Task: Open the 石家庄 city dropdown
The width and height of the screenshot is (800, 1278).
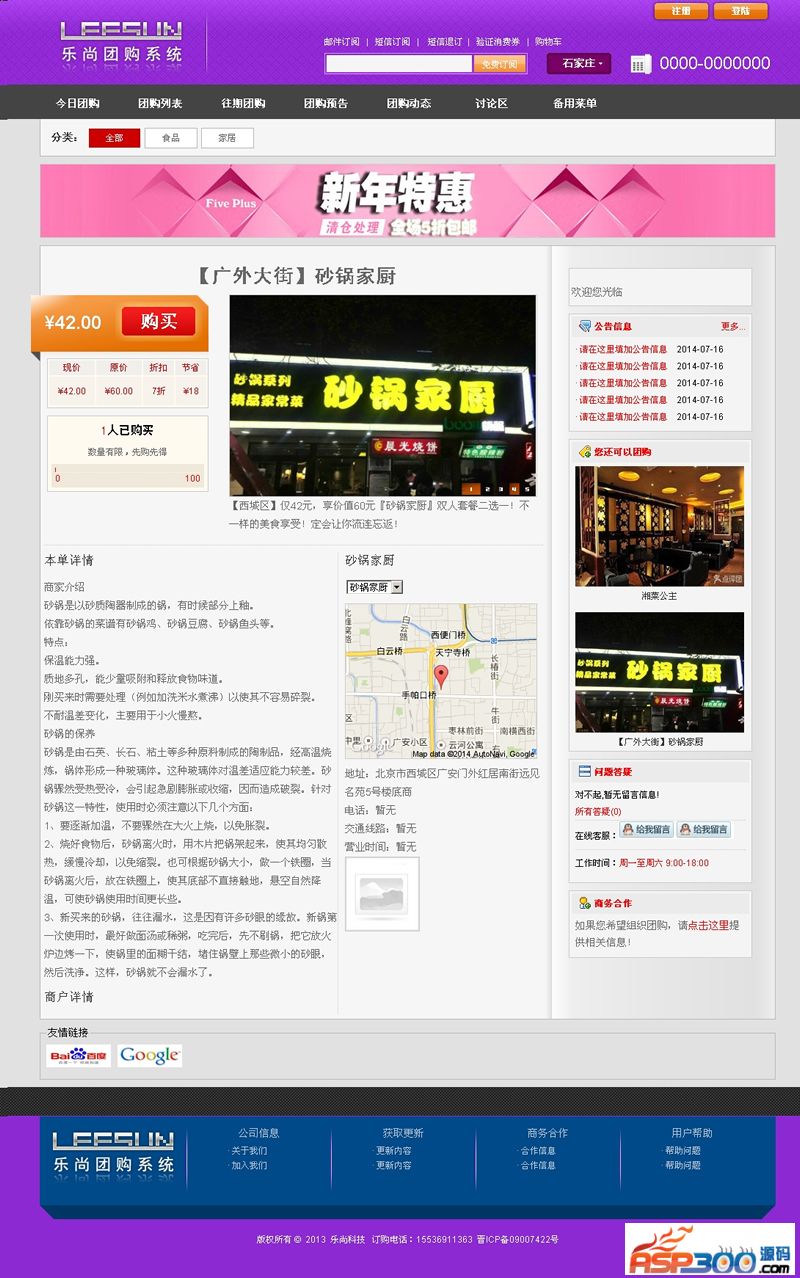Action: pyautogui.click(x=579, y=63)
